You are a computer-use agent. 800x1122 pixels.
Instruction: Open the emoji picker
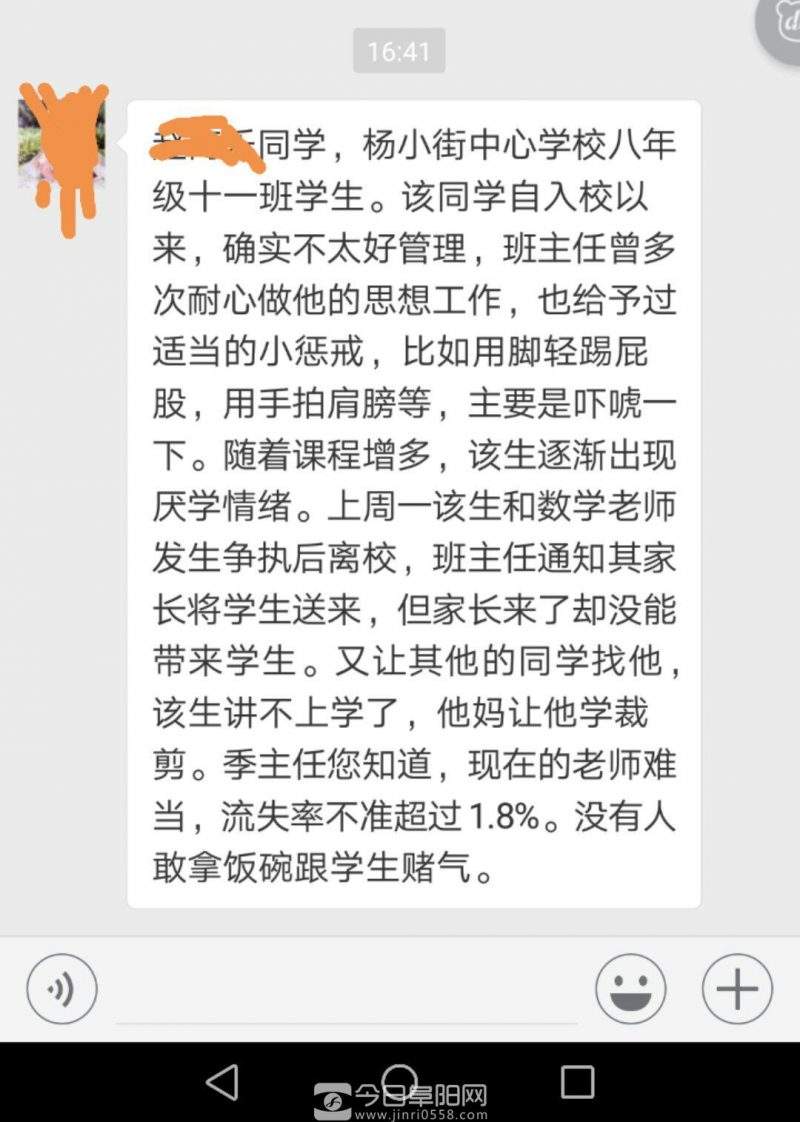tap(630, 989)
